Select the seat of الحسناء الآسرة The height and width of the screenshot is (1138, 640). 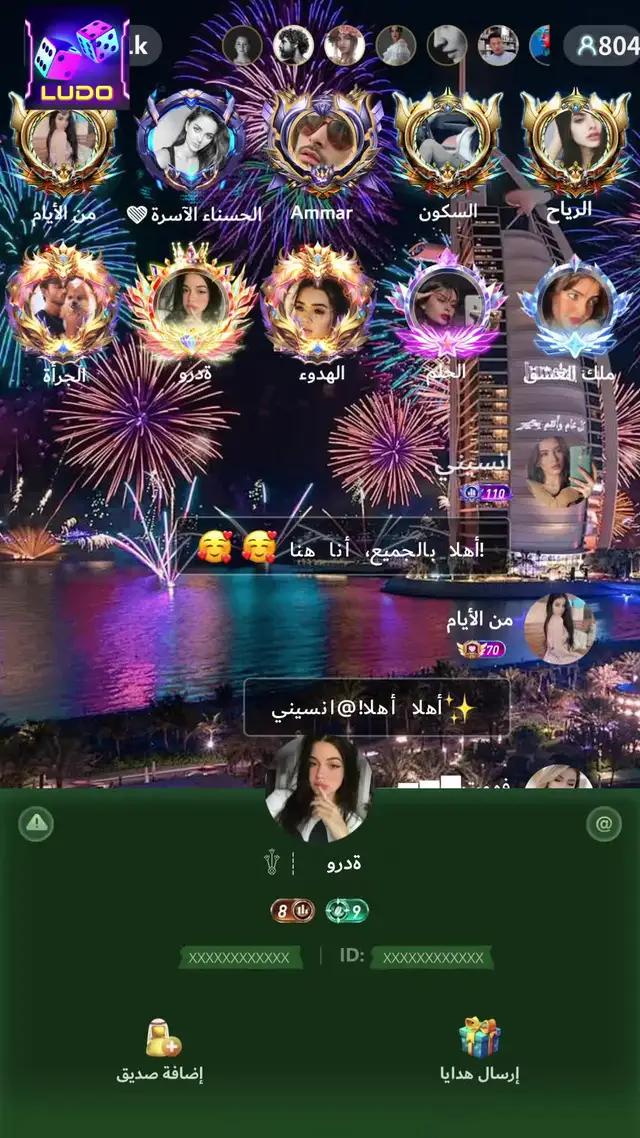pos(192,148)
